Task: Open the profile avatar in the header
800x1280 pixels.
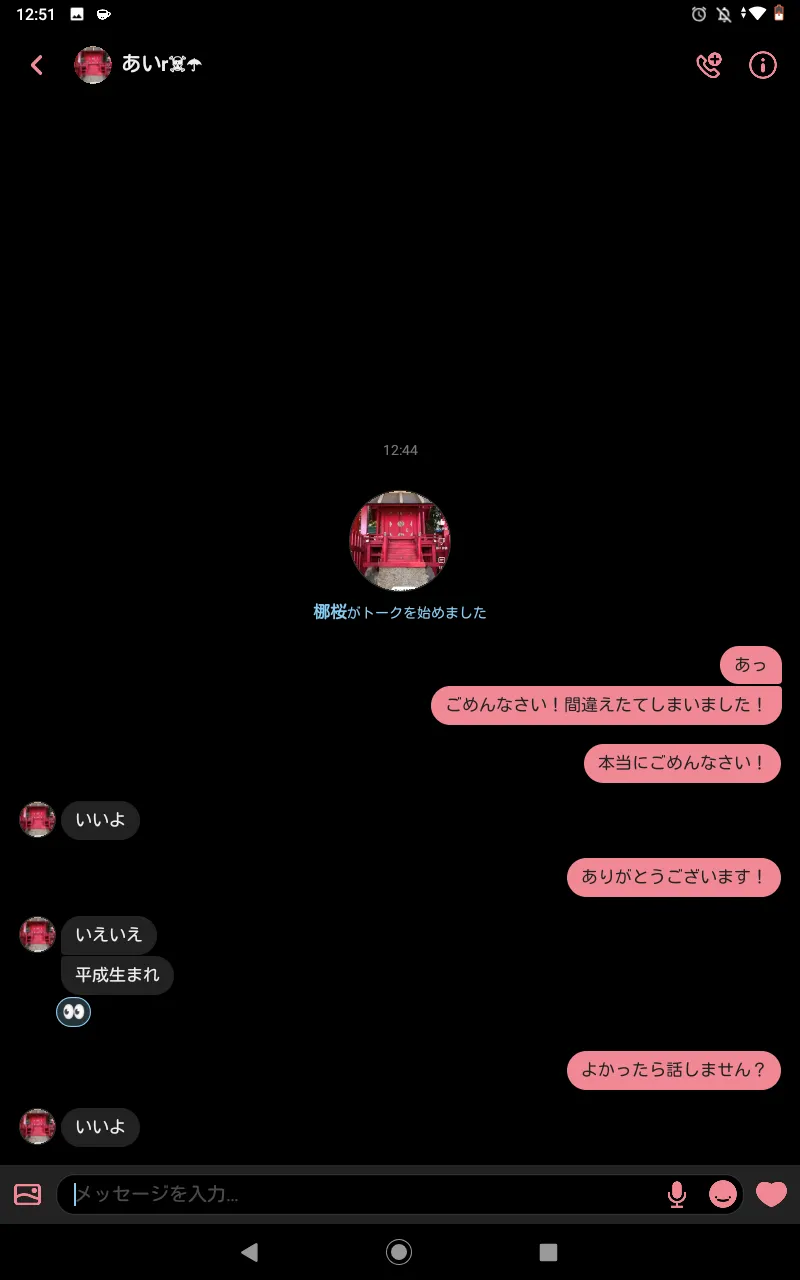Action: pos(93,65)
